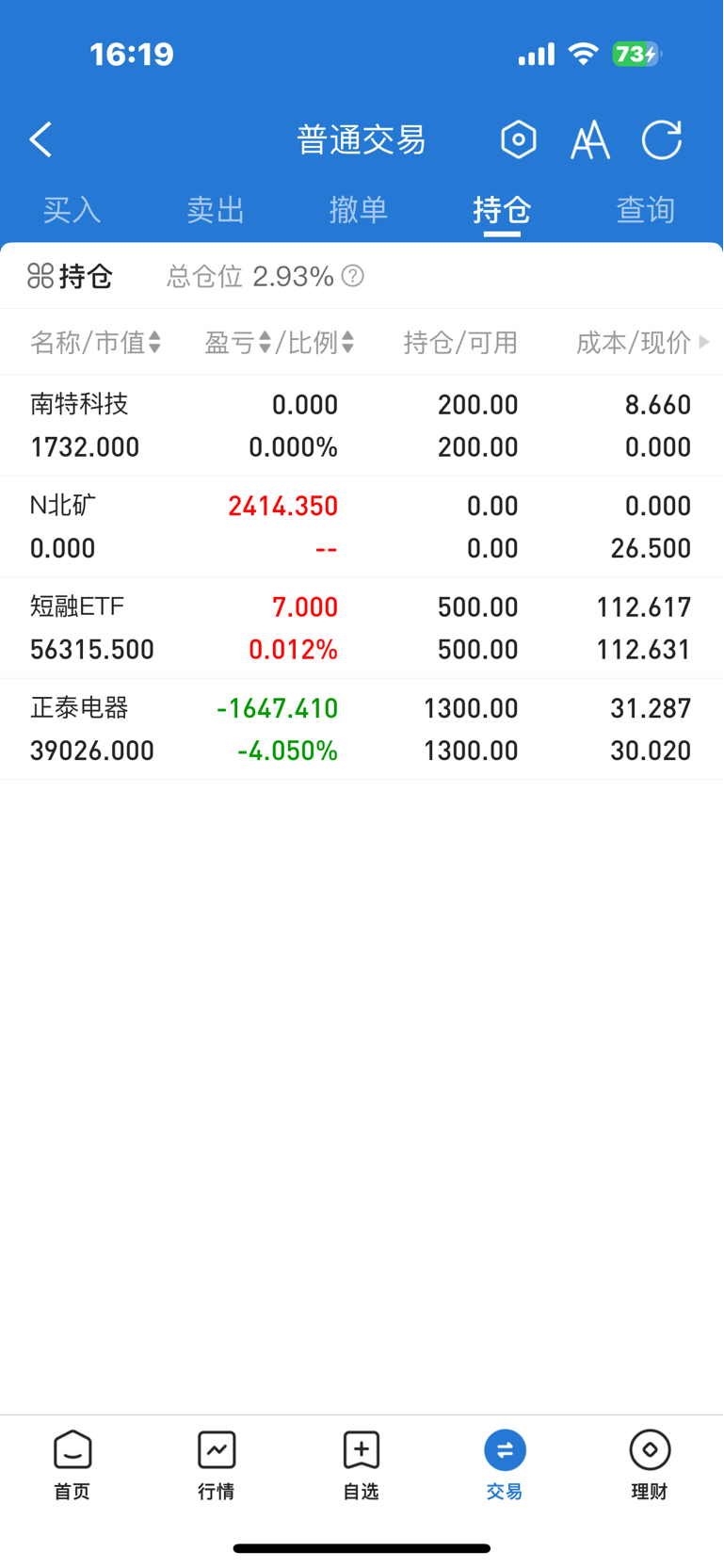Open the 自选 watchlist tab
Image resolution: width=724 pixels, height=1568 pixels.
click(362, 1463)
